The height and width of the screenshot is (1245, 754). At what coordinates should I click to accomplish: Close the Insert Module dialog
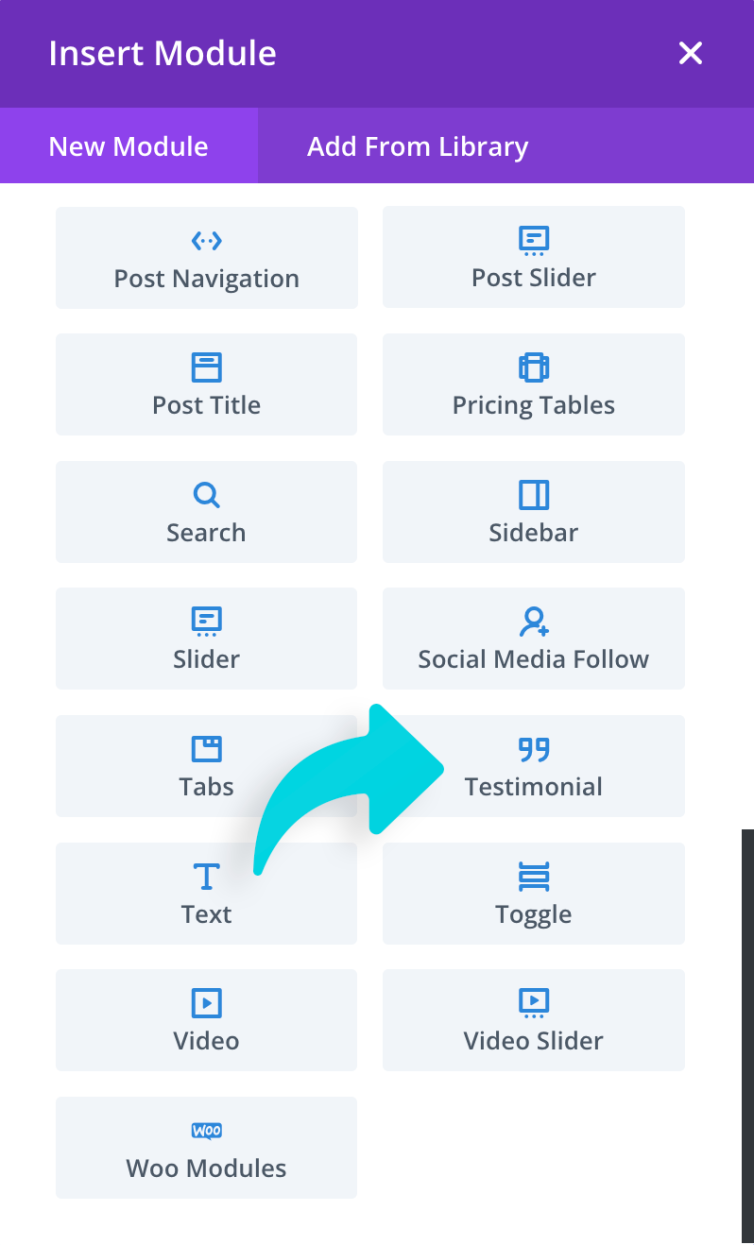click(x=690, y=54)
